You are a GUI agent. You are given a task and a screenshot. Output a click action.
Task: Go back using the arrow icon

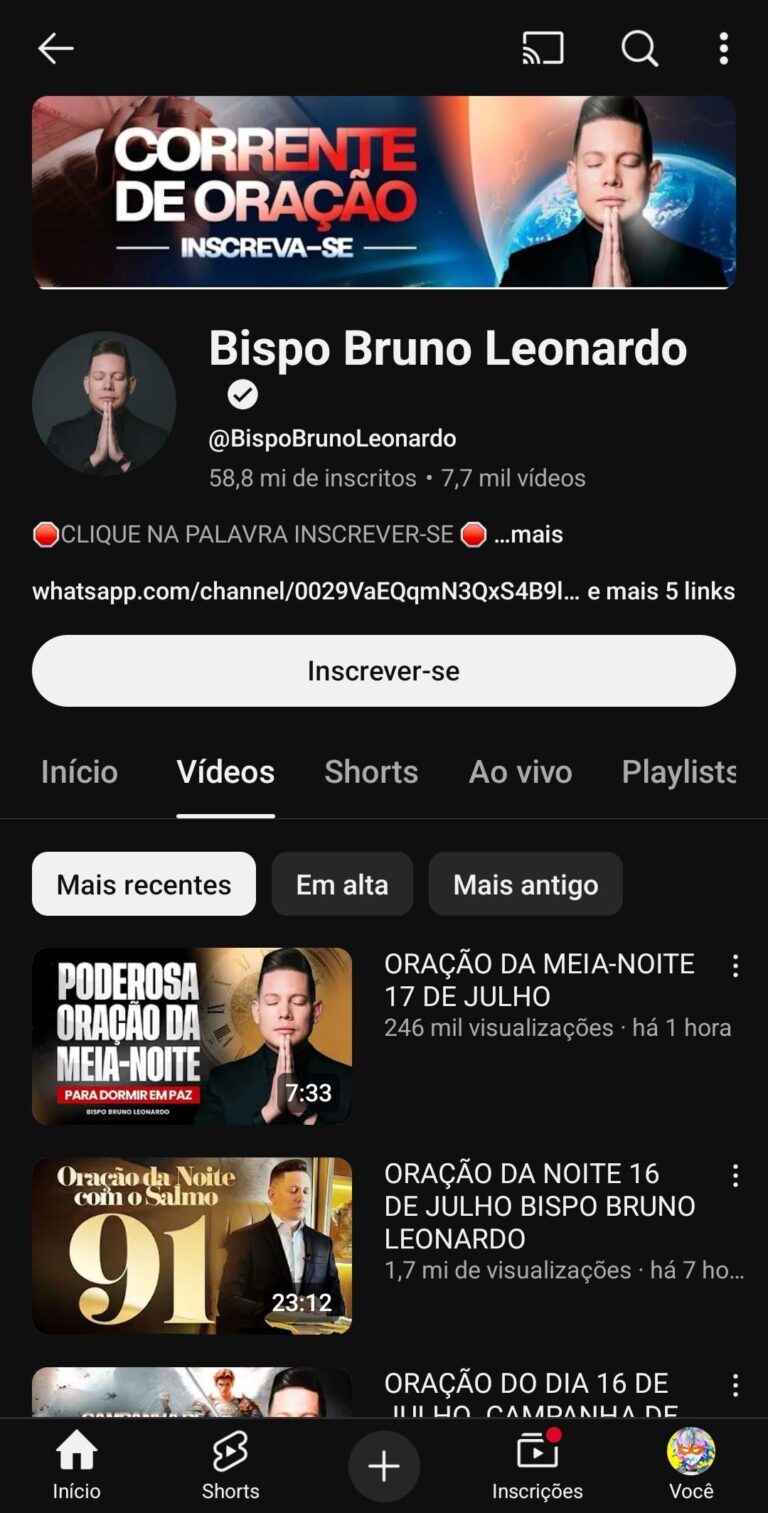click(55, 48)
